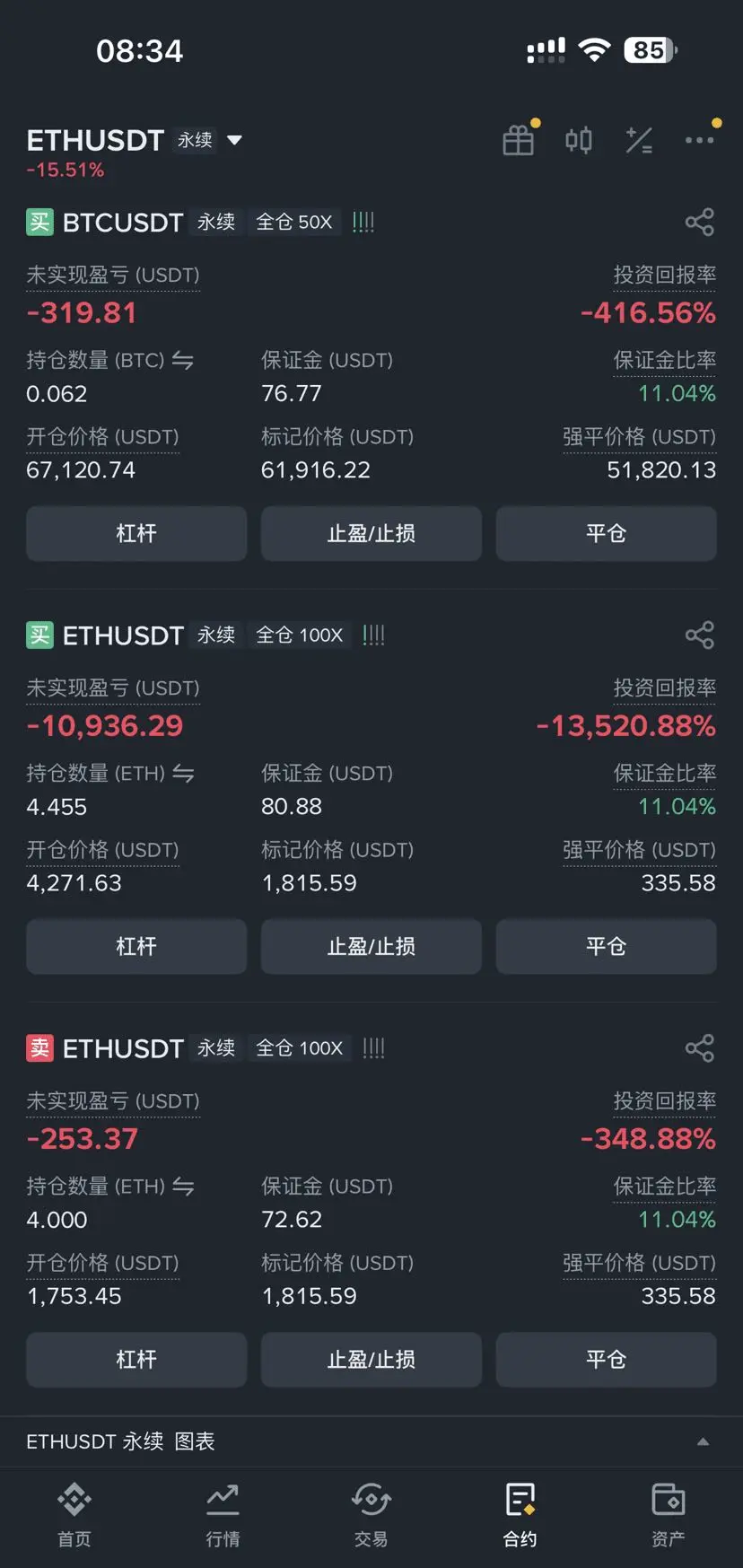Set 止盈/止损 on the ETHUSDT 卖 position
The height and width of the screenshot is (1568, 743).
point(371,1360)
